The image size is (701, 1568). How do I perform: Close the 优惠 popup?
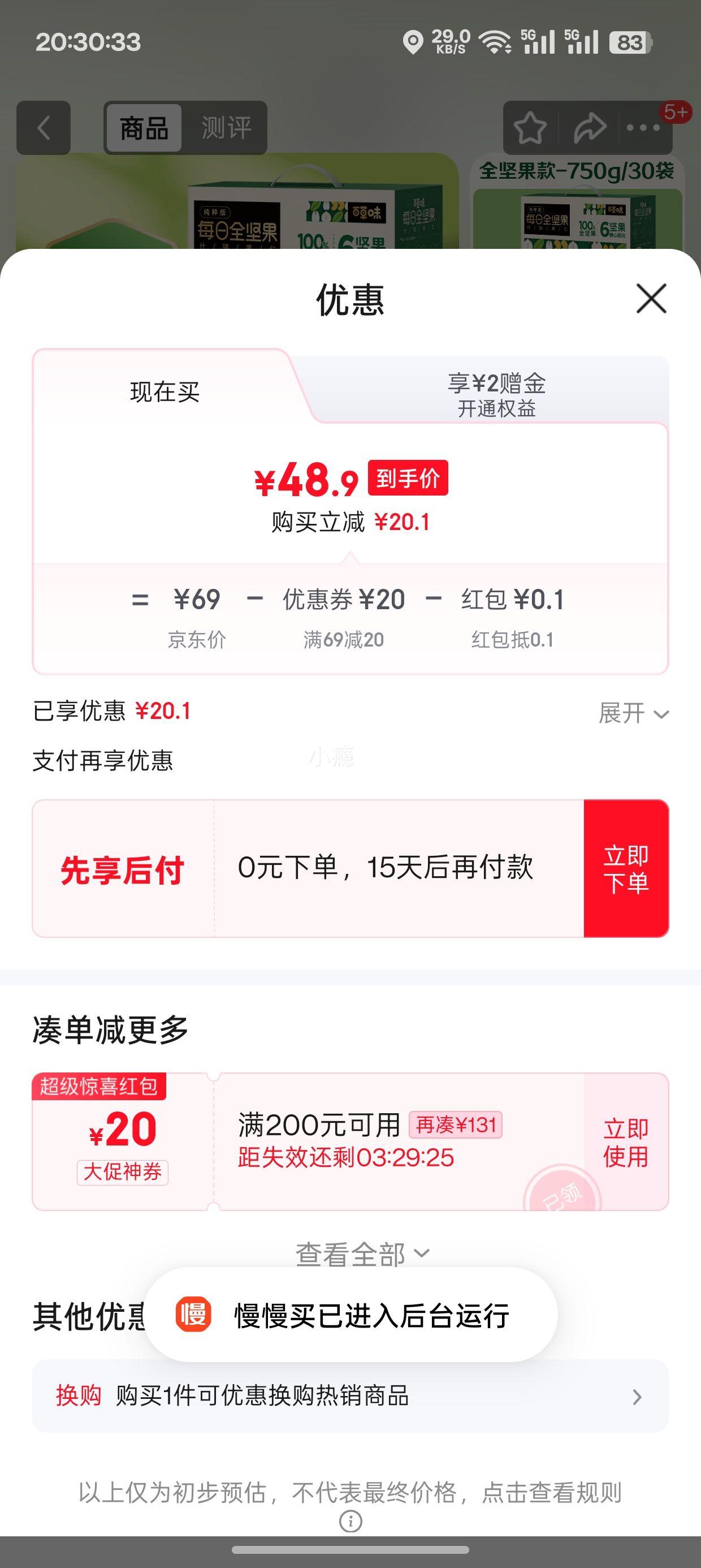tap(651, 299)
